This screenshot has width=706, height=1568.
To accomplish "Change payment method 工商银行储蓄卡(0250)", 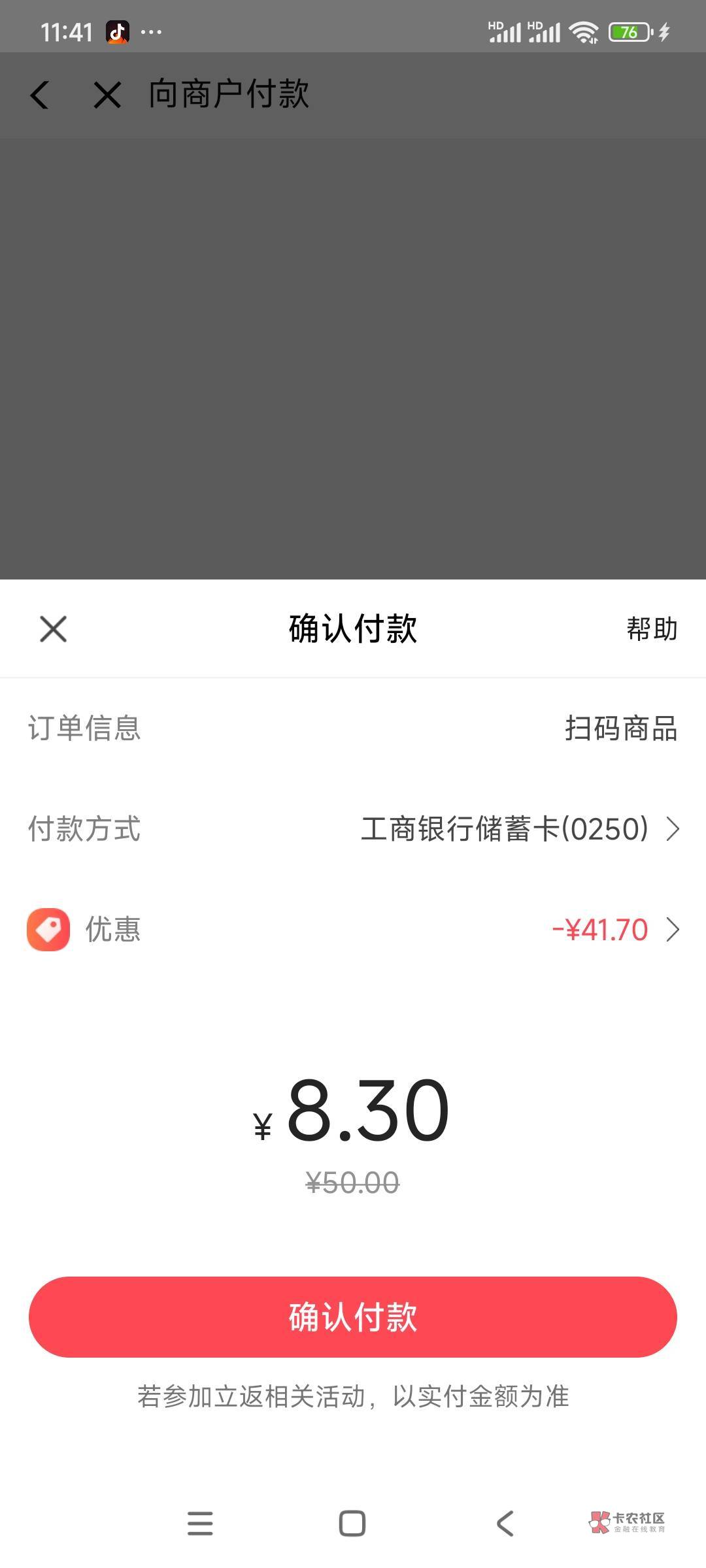I will [520, 829].
